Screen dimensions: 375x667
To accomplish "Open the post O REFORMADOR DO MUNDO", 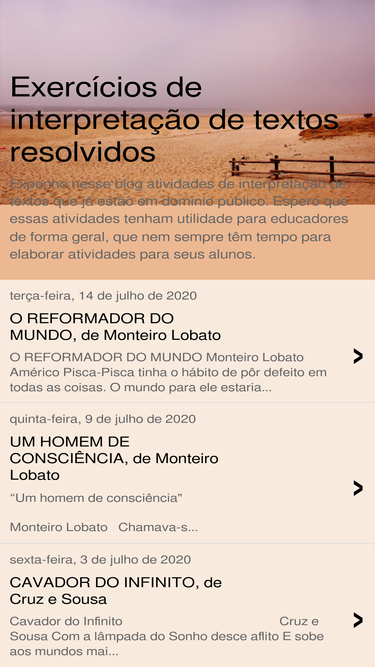I will click(x=115, y=327).
